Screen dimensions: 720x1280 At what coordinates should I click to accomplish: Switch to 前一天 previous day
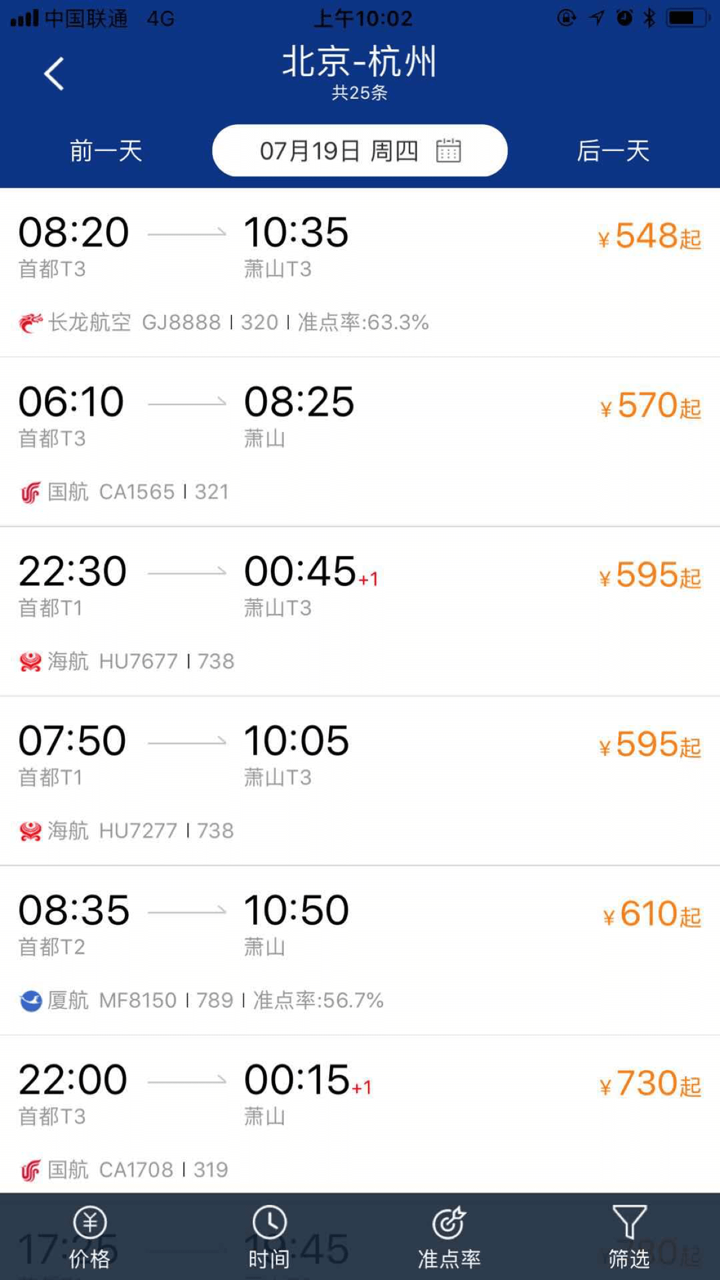click(x=106, y=150)
